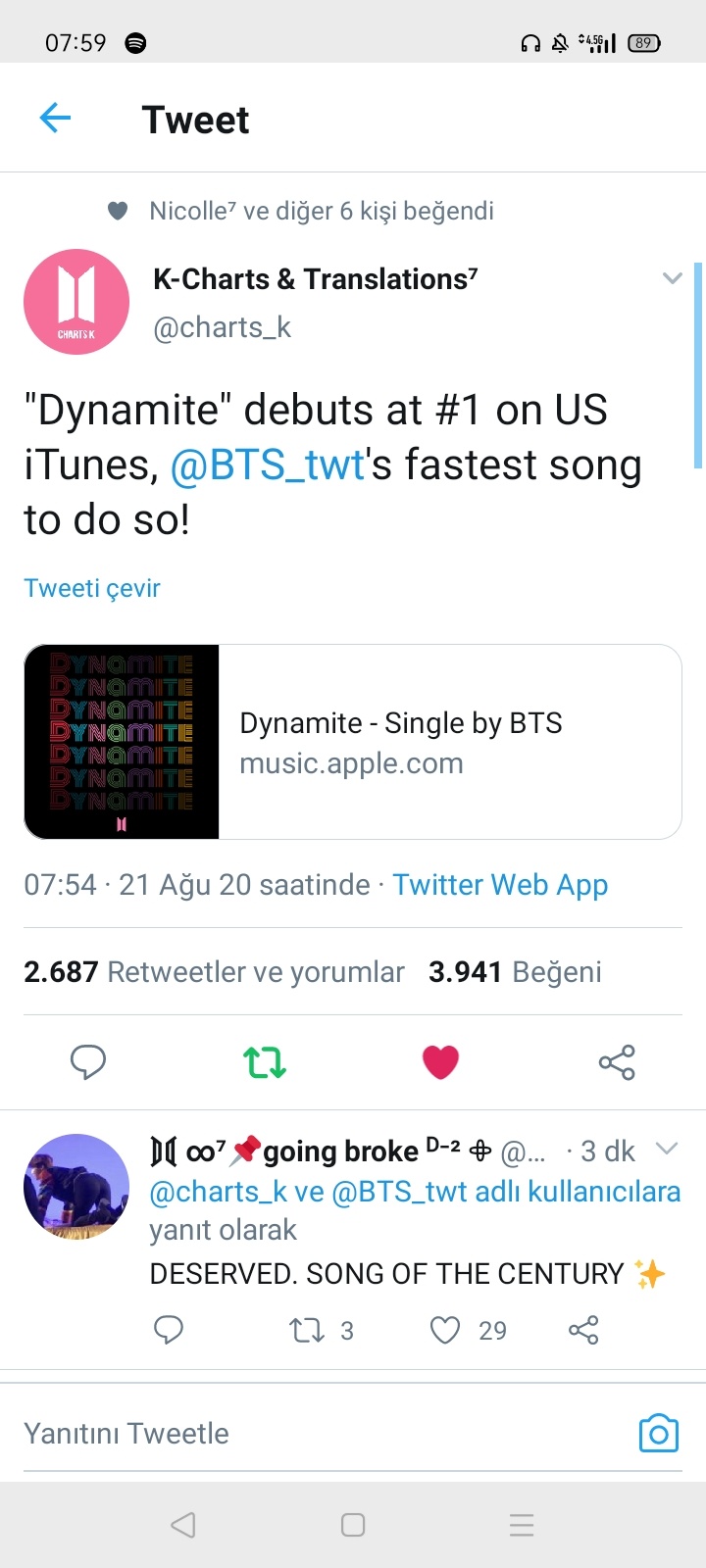Unlike the main tweet with the red heart
Image resolution: width=706 pixels, height=1568 pixels.
(x=440, y=1061)
